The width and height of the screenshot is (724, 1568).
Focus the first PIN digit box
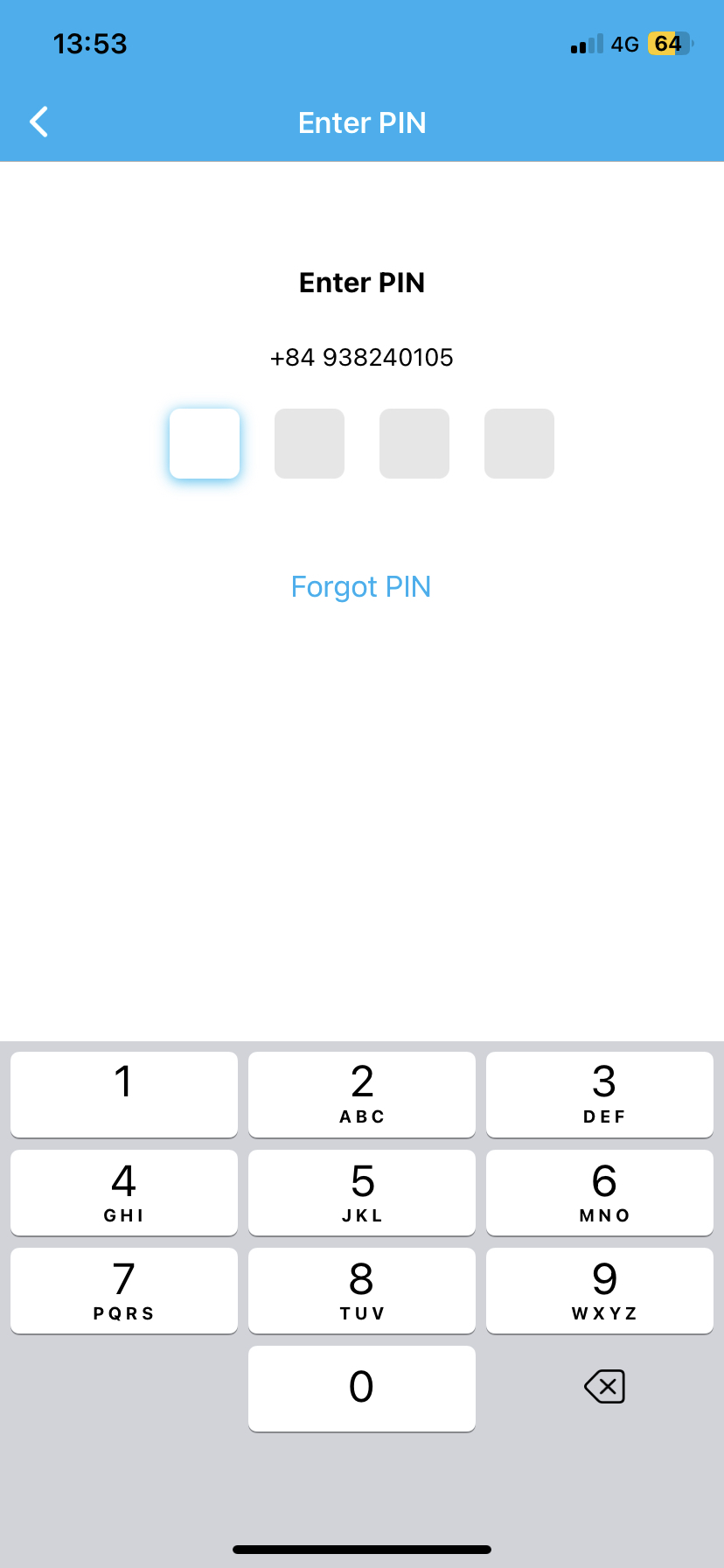tap(205, 444)
